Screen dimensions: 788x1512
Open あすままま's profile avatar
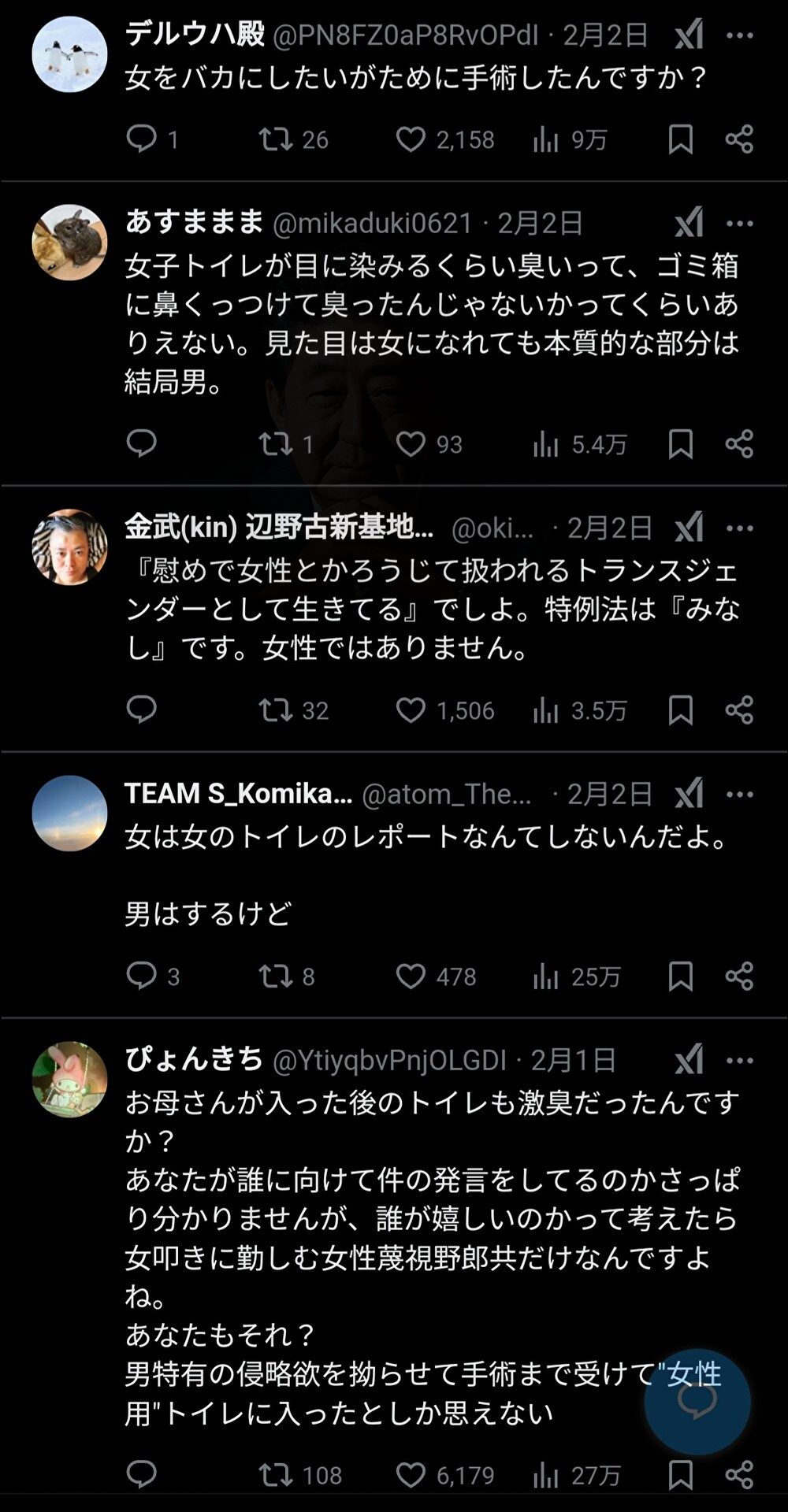click(69, 243)
